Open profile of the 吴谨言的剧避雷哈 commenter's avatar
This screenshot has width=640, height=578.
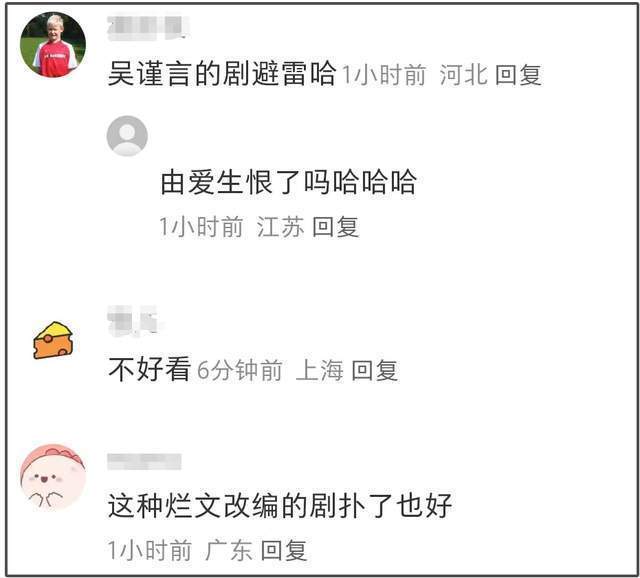(53, 45)
